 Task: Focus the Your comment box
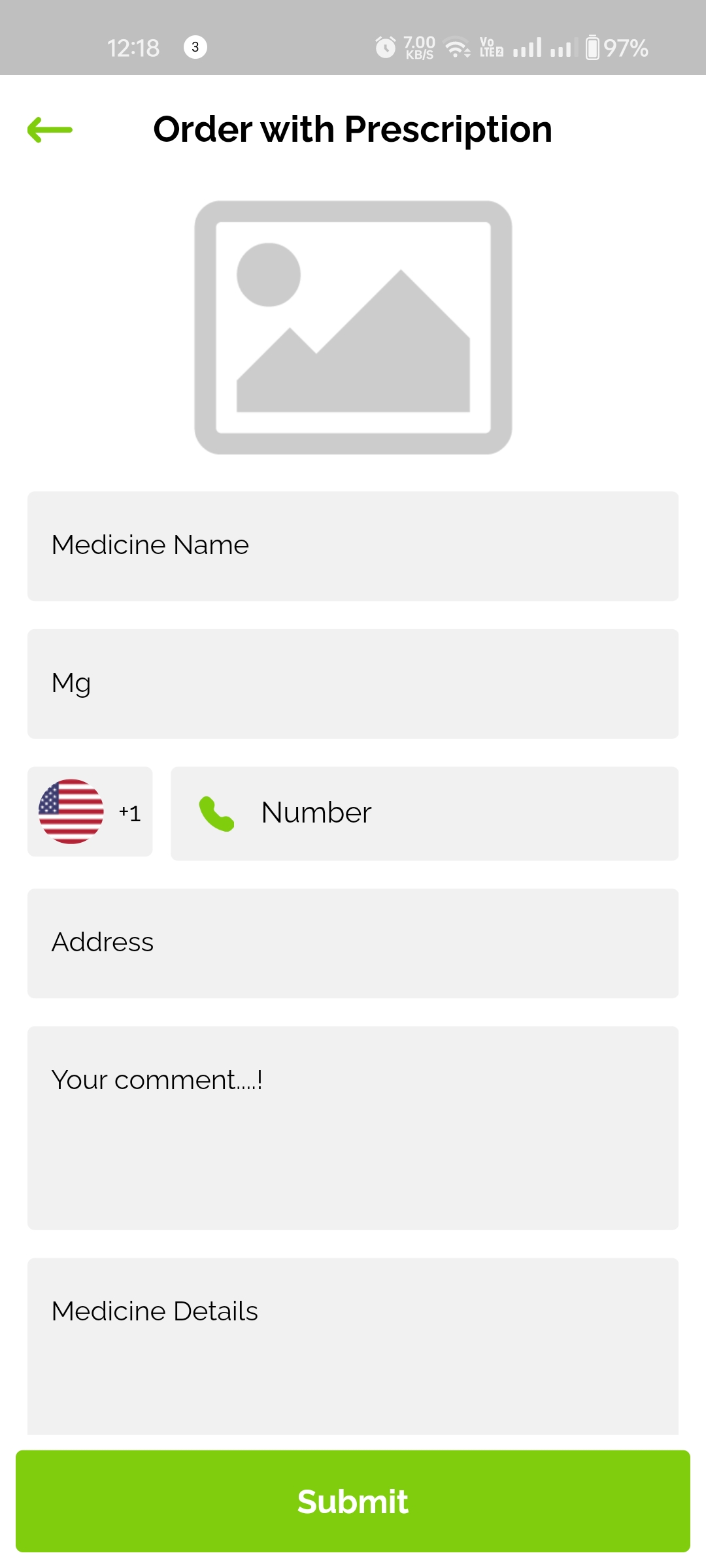pos(353,1128)
